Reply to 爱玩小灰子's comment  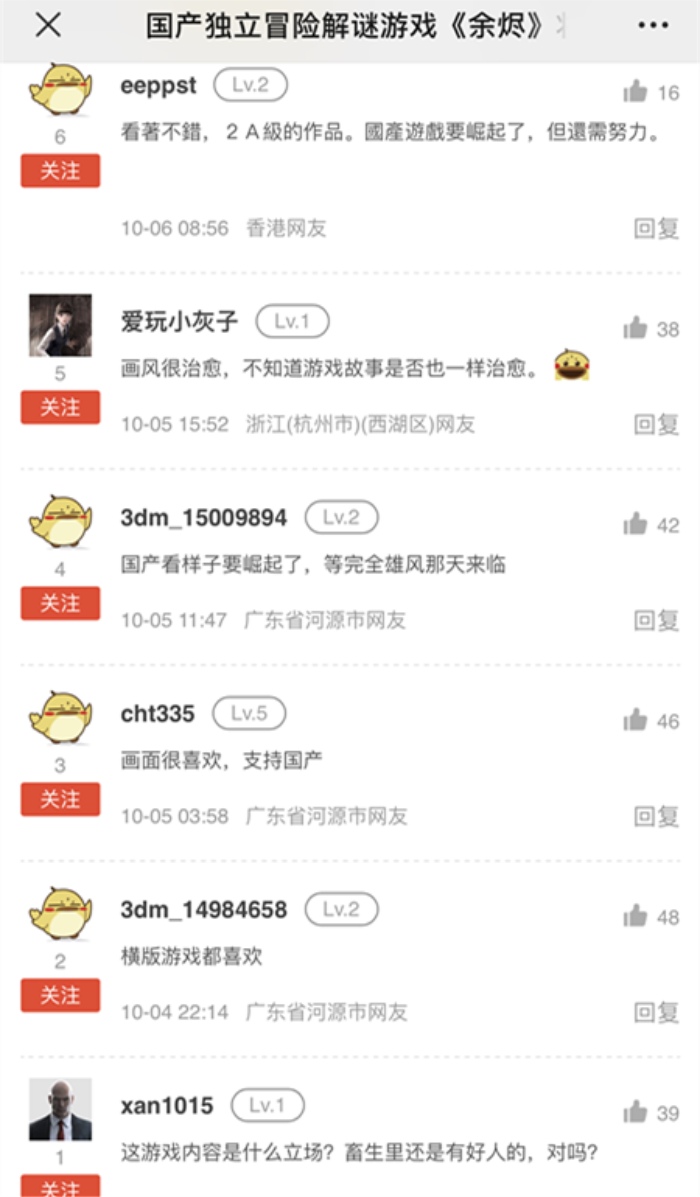click(657, 424)
